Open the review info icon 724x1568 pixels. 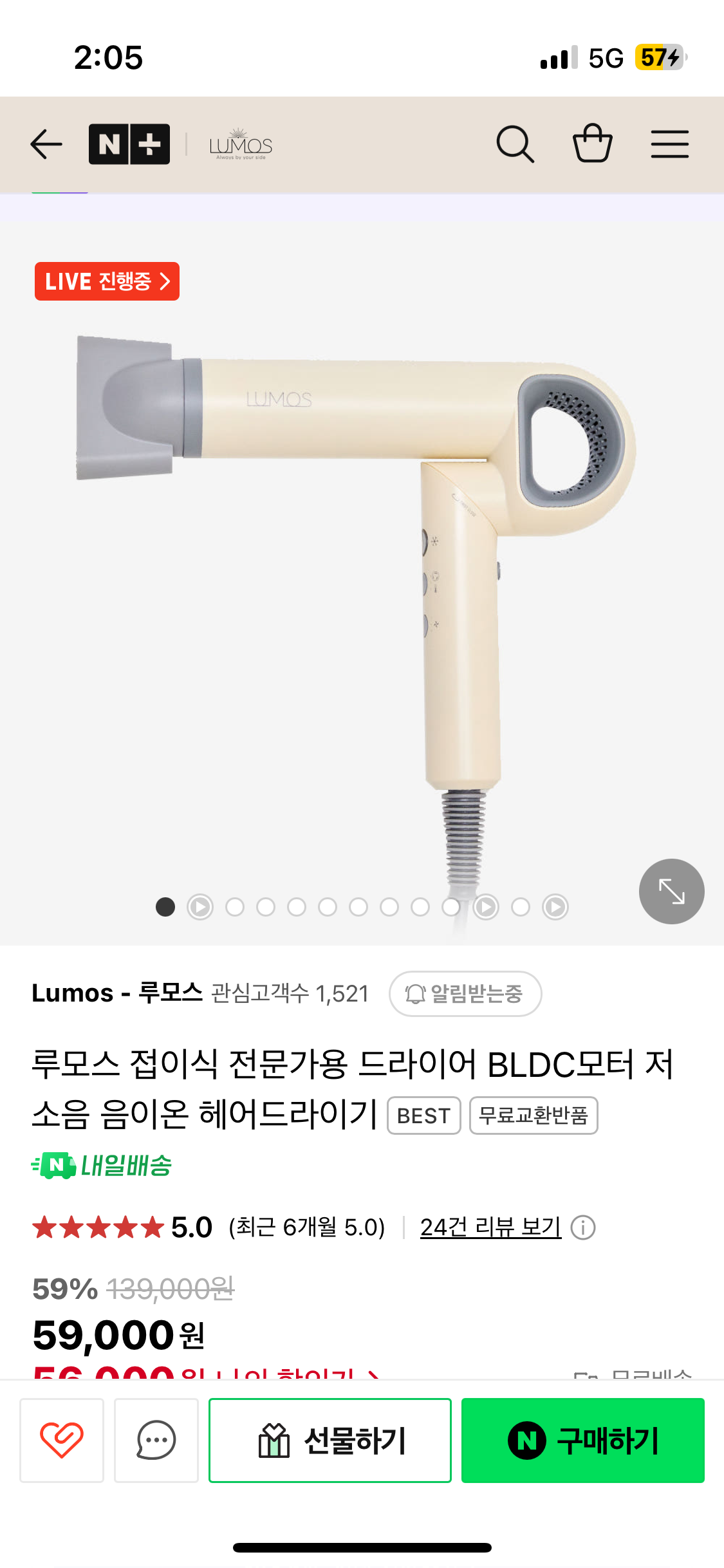pyautogui.click(x=583, y=1227)
